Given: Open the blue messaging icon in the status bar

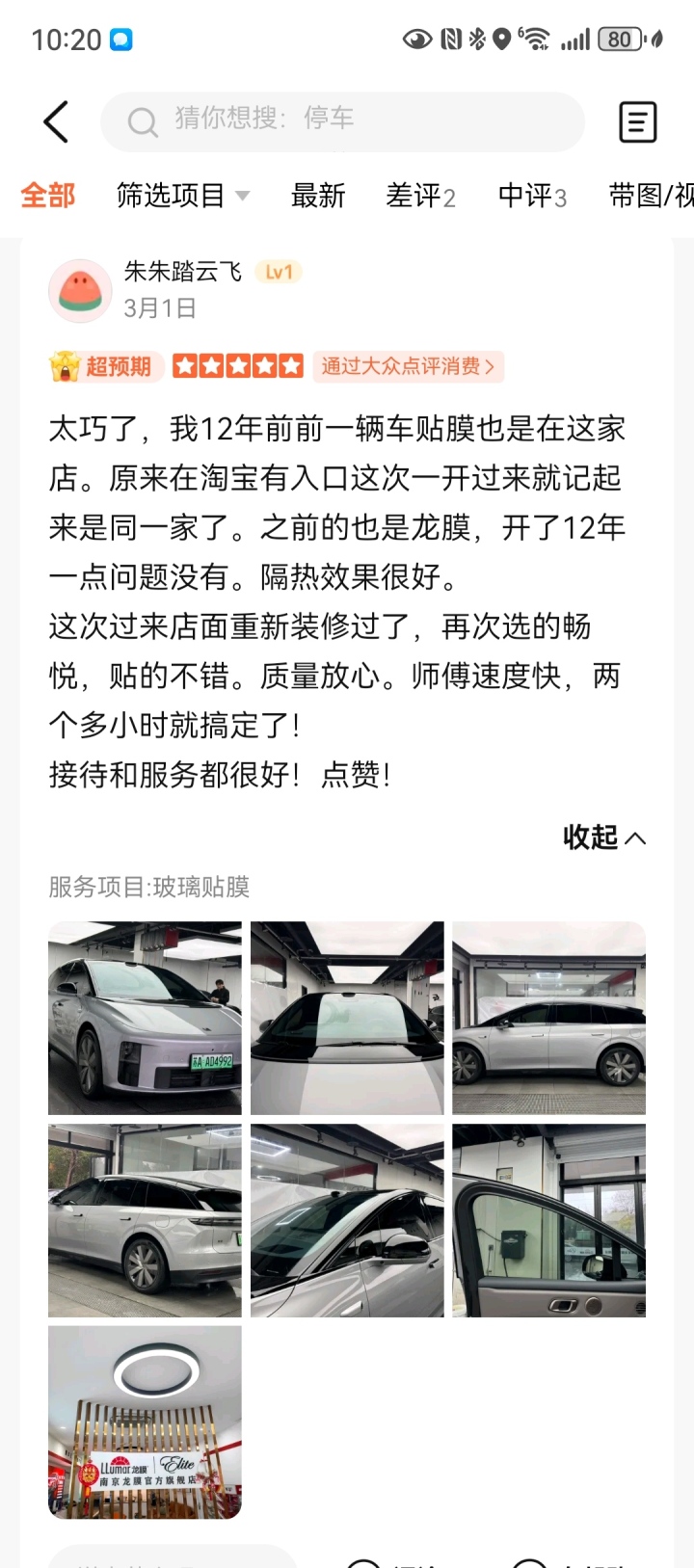Looking at the screenshot, I should pyautogui.click(x=118, y=36).
